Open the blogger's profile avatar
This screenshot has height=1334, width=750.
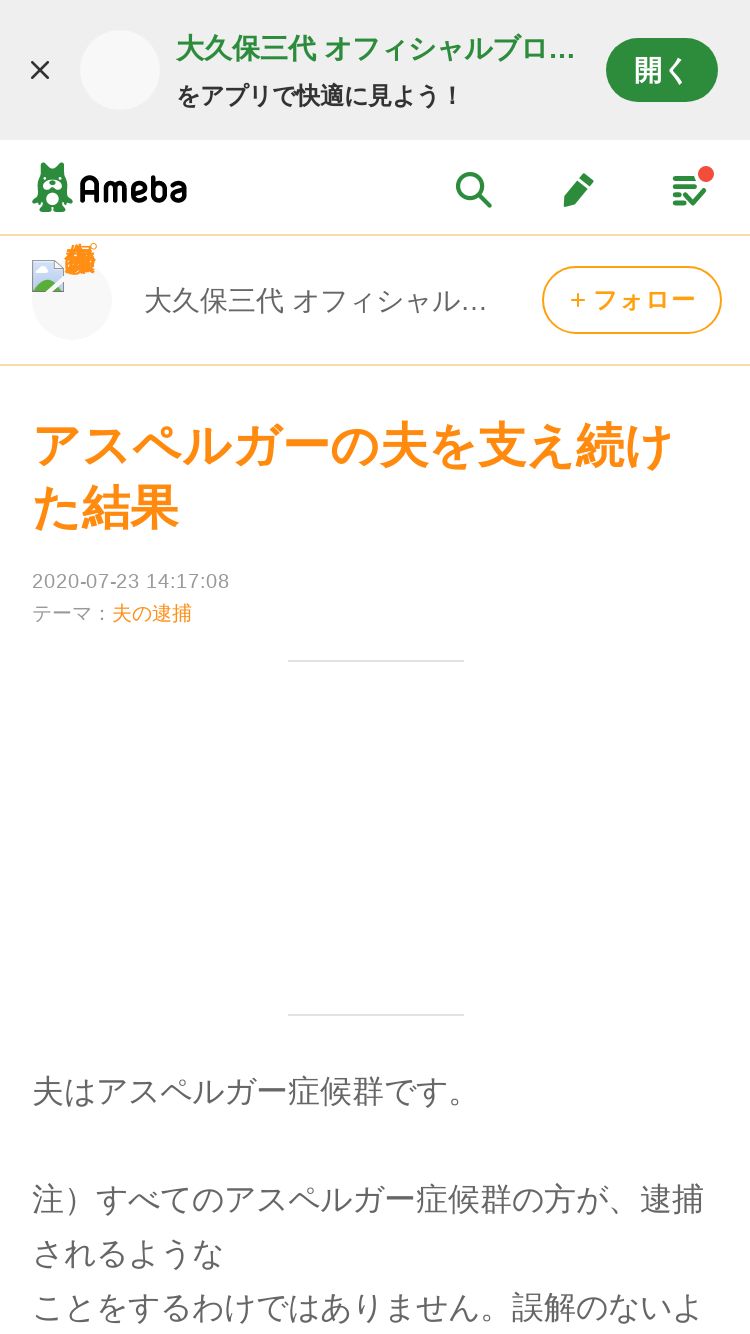(72, 300)
